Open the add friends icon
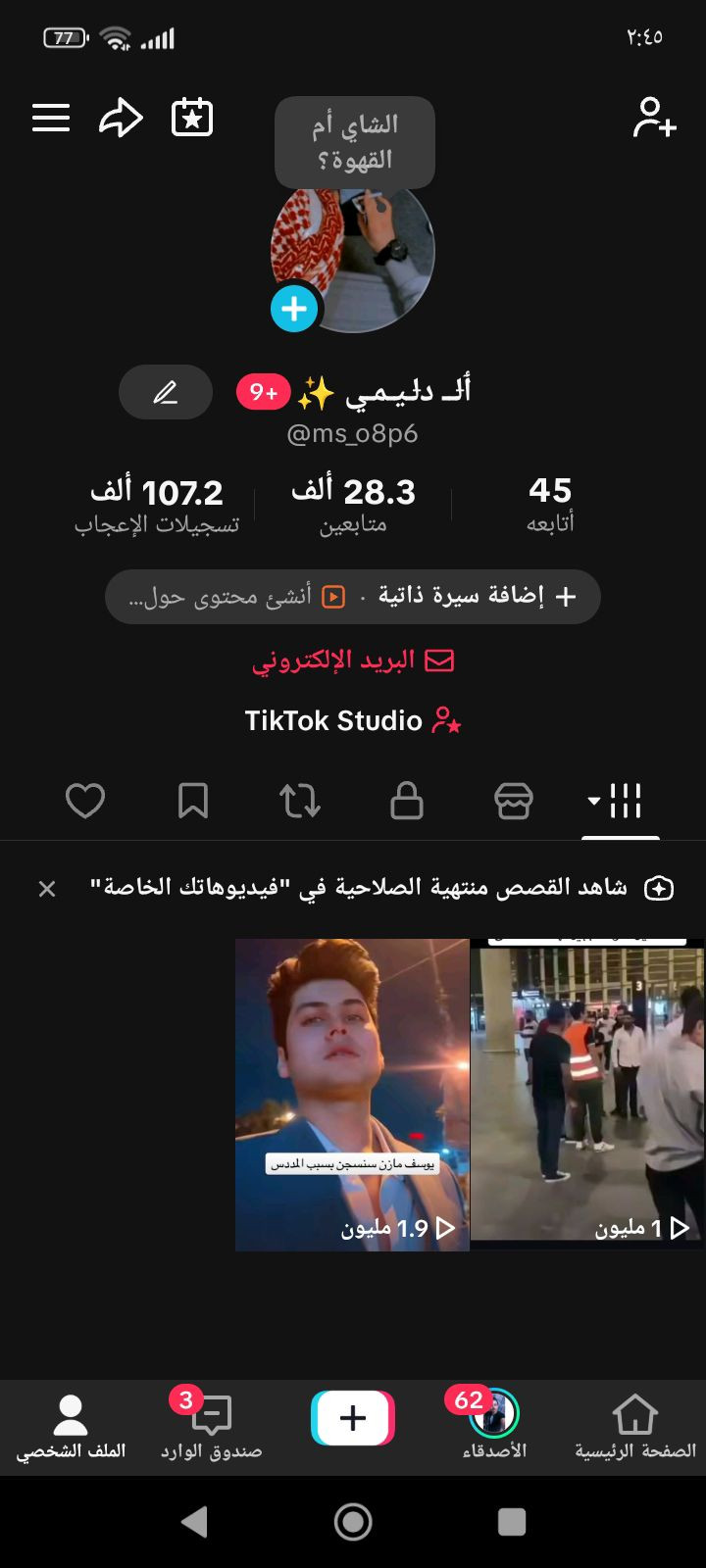This screenshot has width=706, height=1568. tap(654, 118)
